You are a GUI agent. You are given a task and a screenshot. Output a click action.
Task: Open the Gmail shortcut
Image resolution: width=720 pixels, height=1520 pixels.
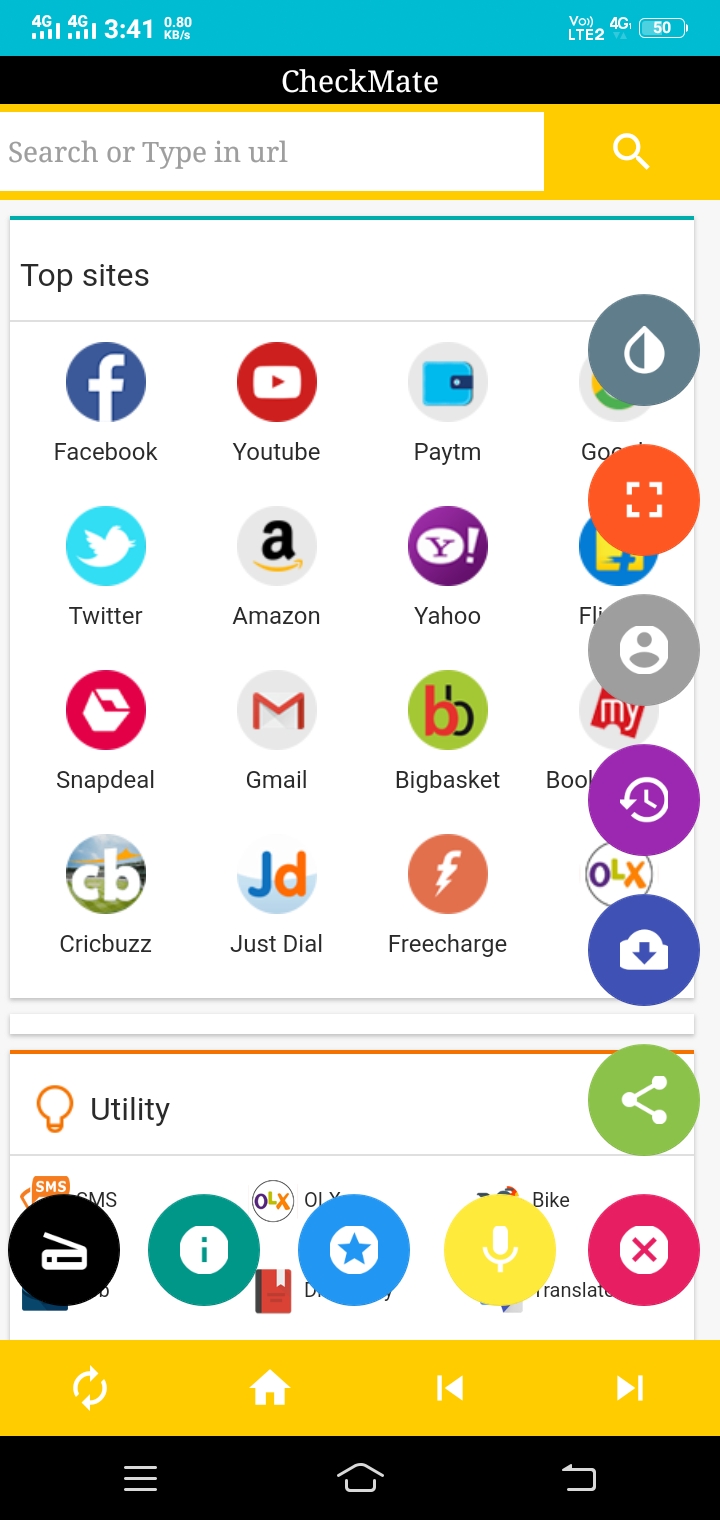[276, 731]
